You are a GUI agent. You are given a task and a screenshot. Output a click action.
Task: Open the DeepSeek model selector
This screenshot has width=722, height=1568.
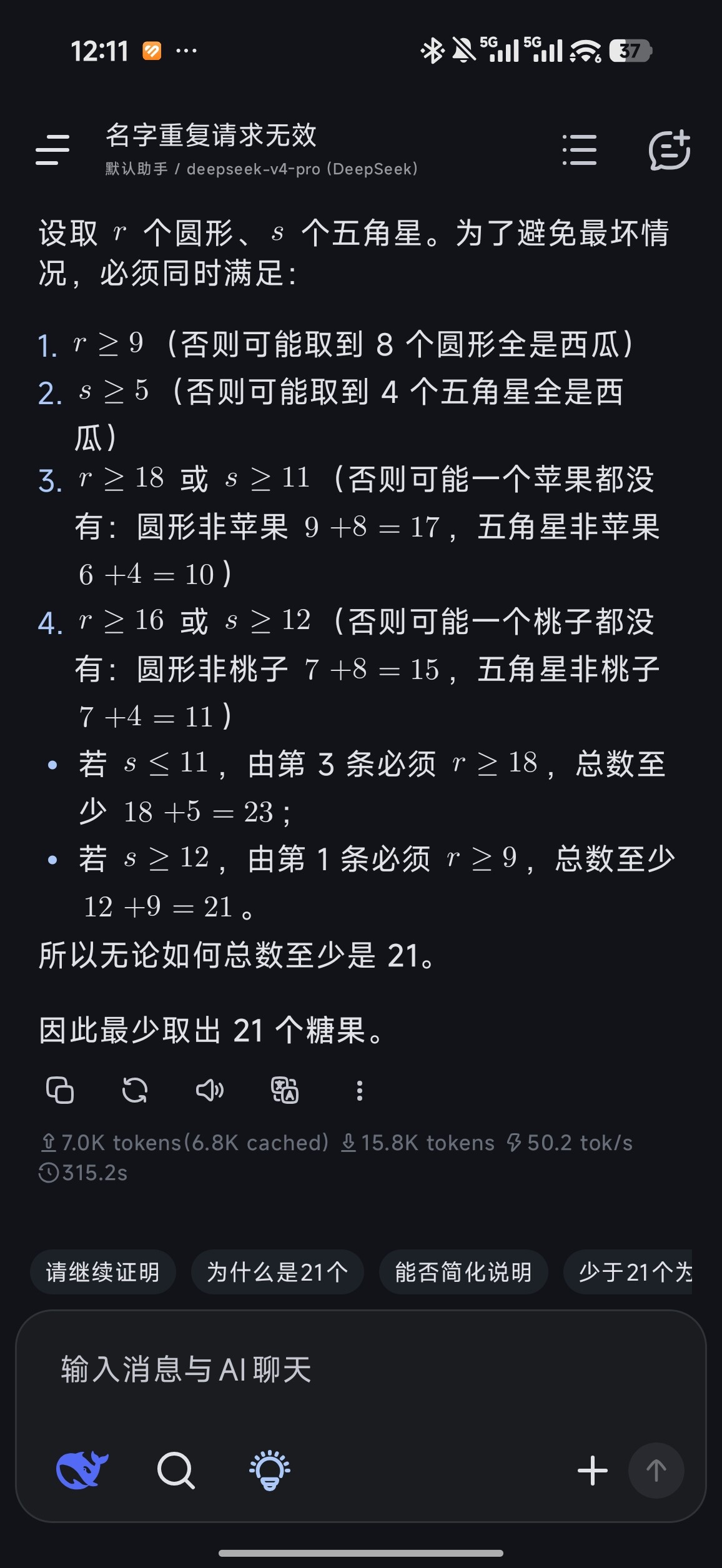click(82, 1471)
